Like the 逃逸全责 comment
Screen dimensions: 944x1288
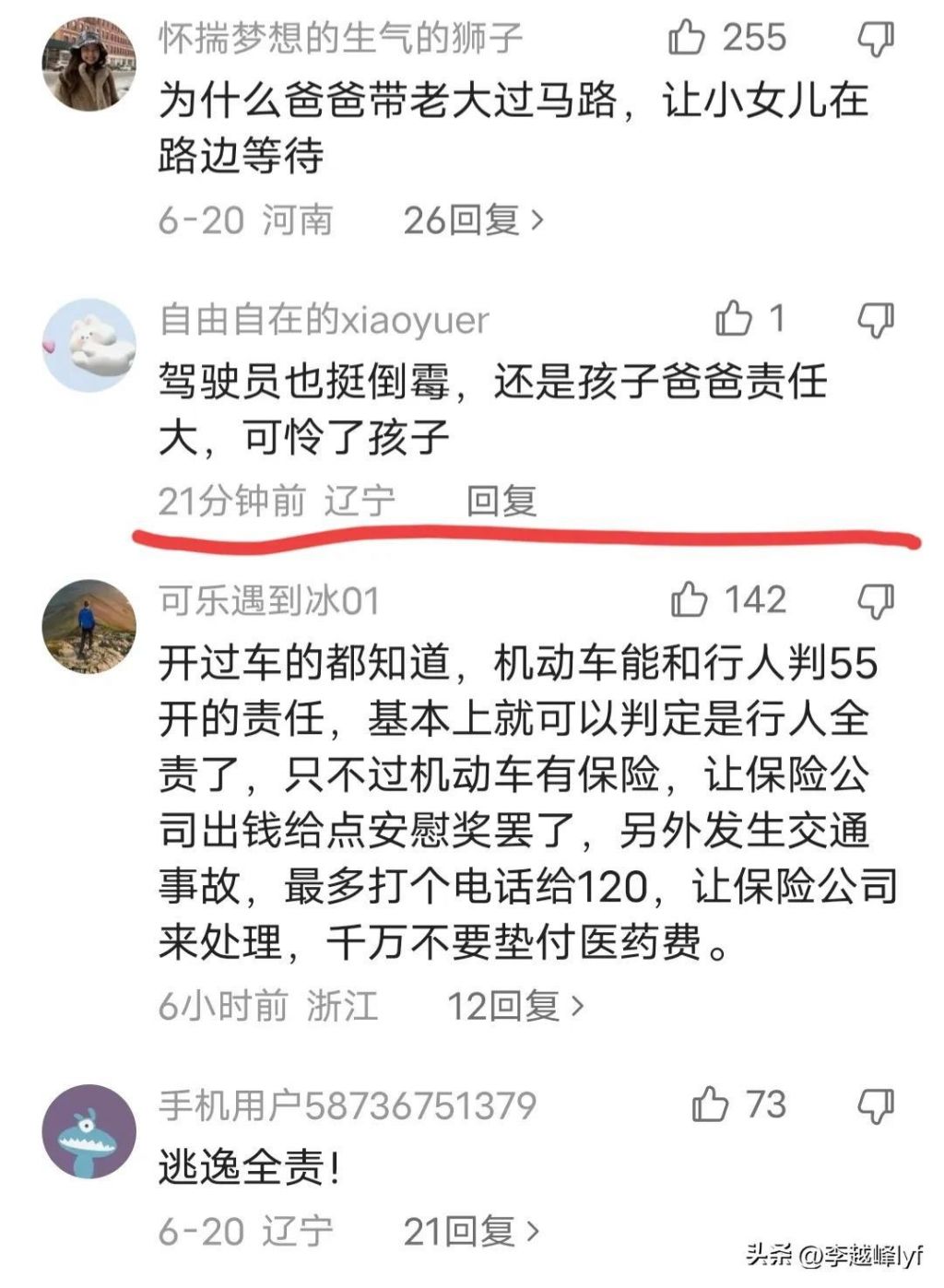(711, 1105)
